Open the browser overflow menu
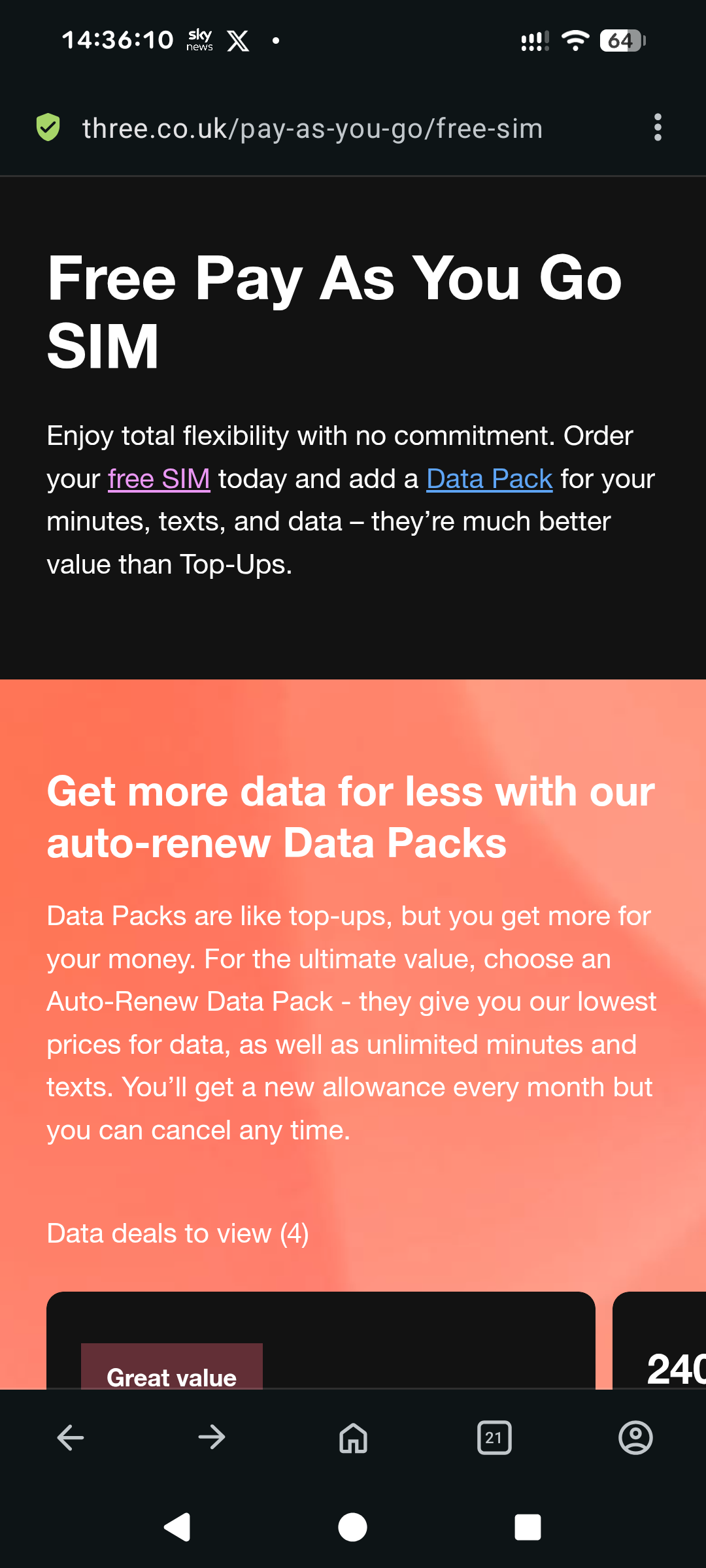This screenshot has width=706, height=1568. [658, 127]
